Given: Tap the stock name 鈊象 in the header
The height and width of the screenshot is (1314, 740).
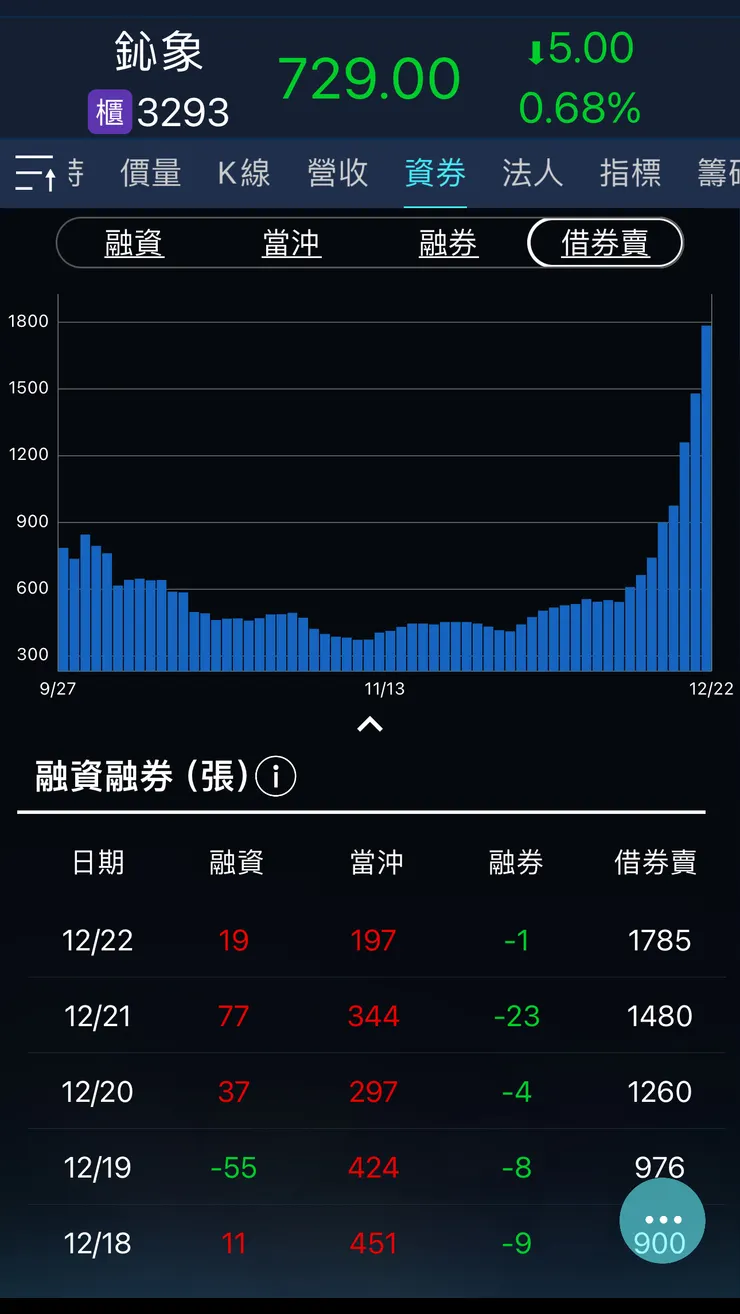Looking at the screenshot, I should tap(160, 54).
